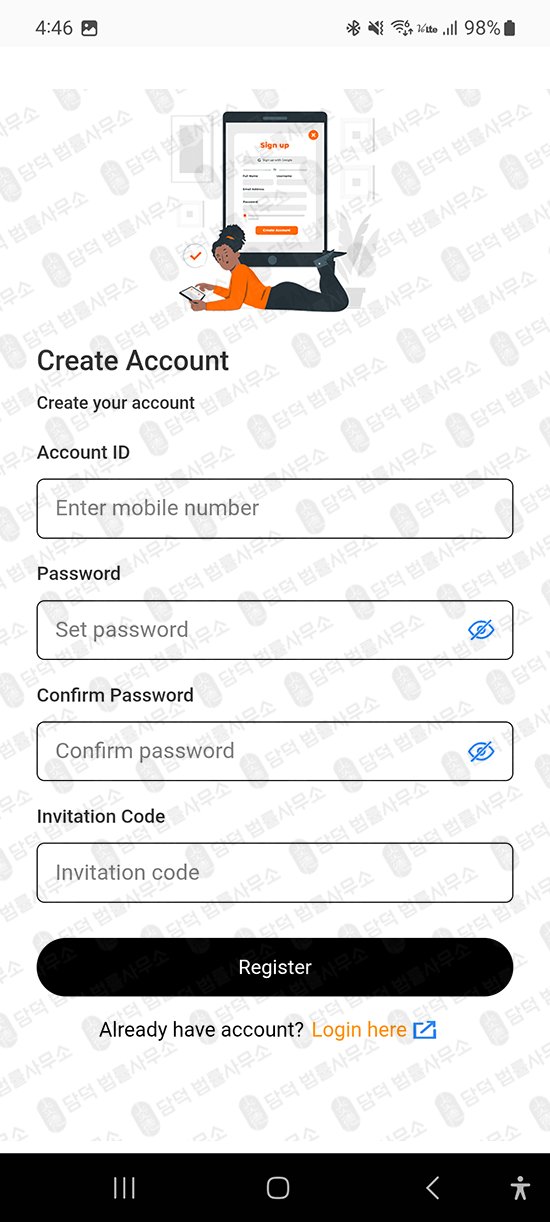Focus the Account ID mobile number field
Viewport: 550px width, 1222px height.
coord(275,508)
